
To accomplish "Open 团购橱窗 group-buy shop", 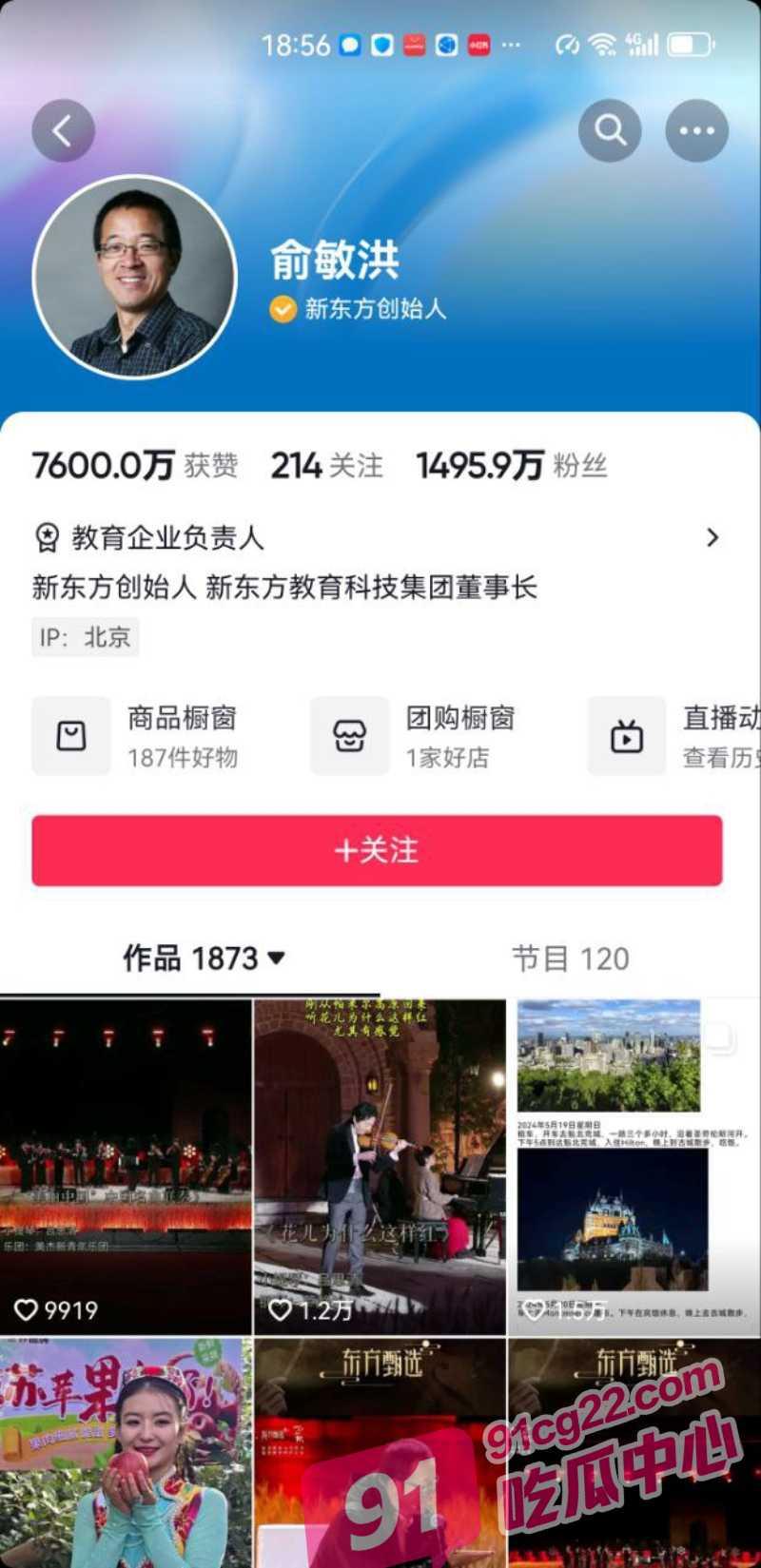I will click(414, 736).
